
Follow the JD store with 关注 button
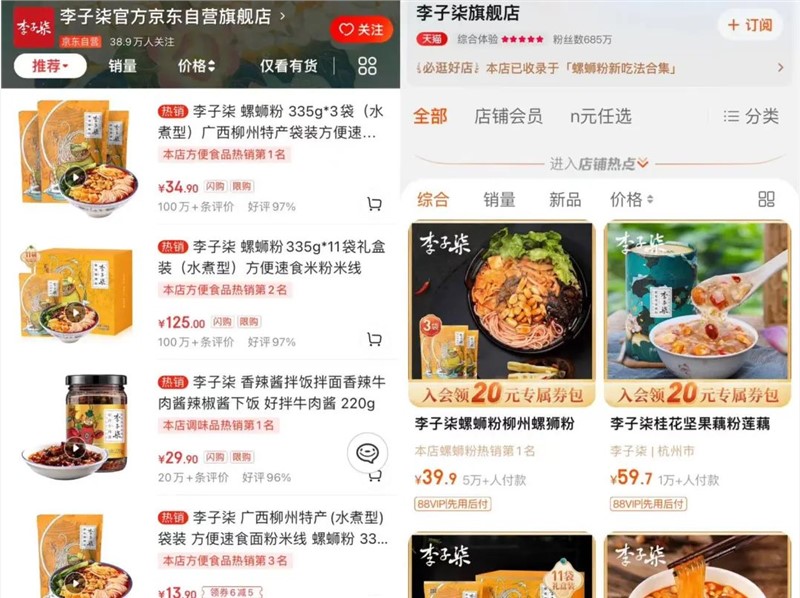(361, 30)
